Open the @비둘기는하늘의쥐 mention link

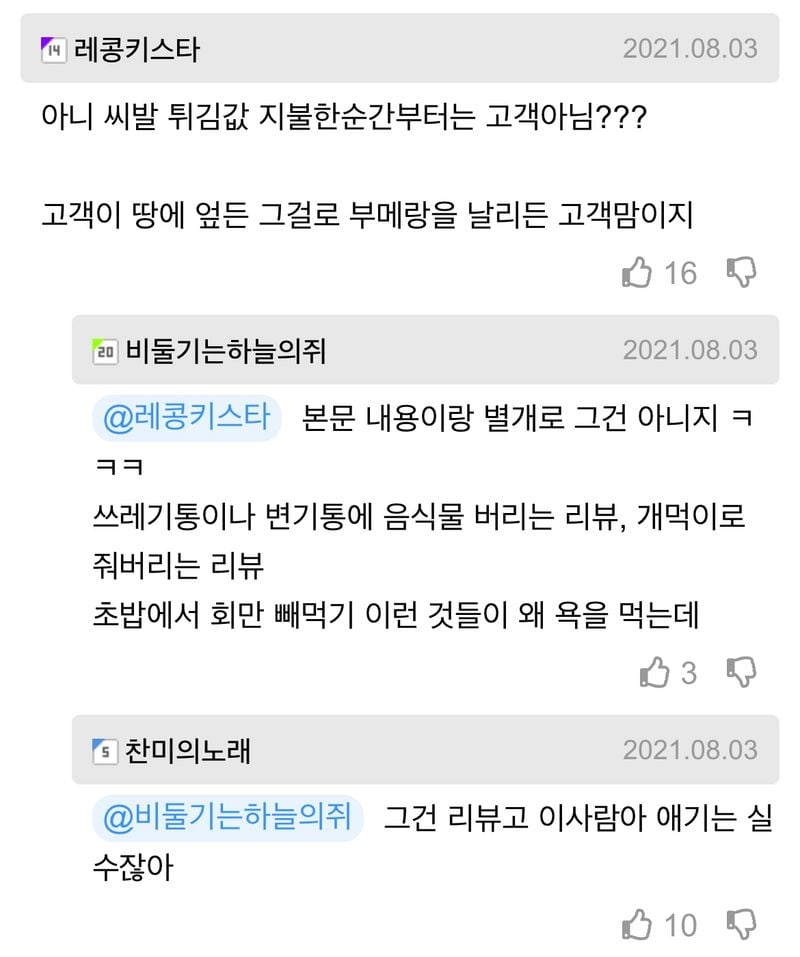coord(227,817)
